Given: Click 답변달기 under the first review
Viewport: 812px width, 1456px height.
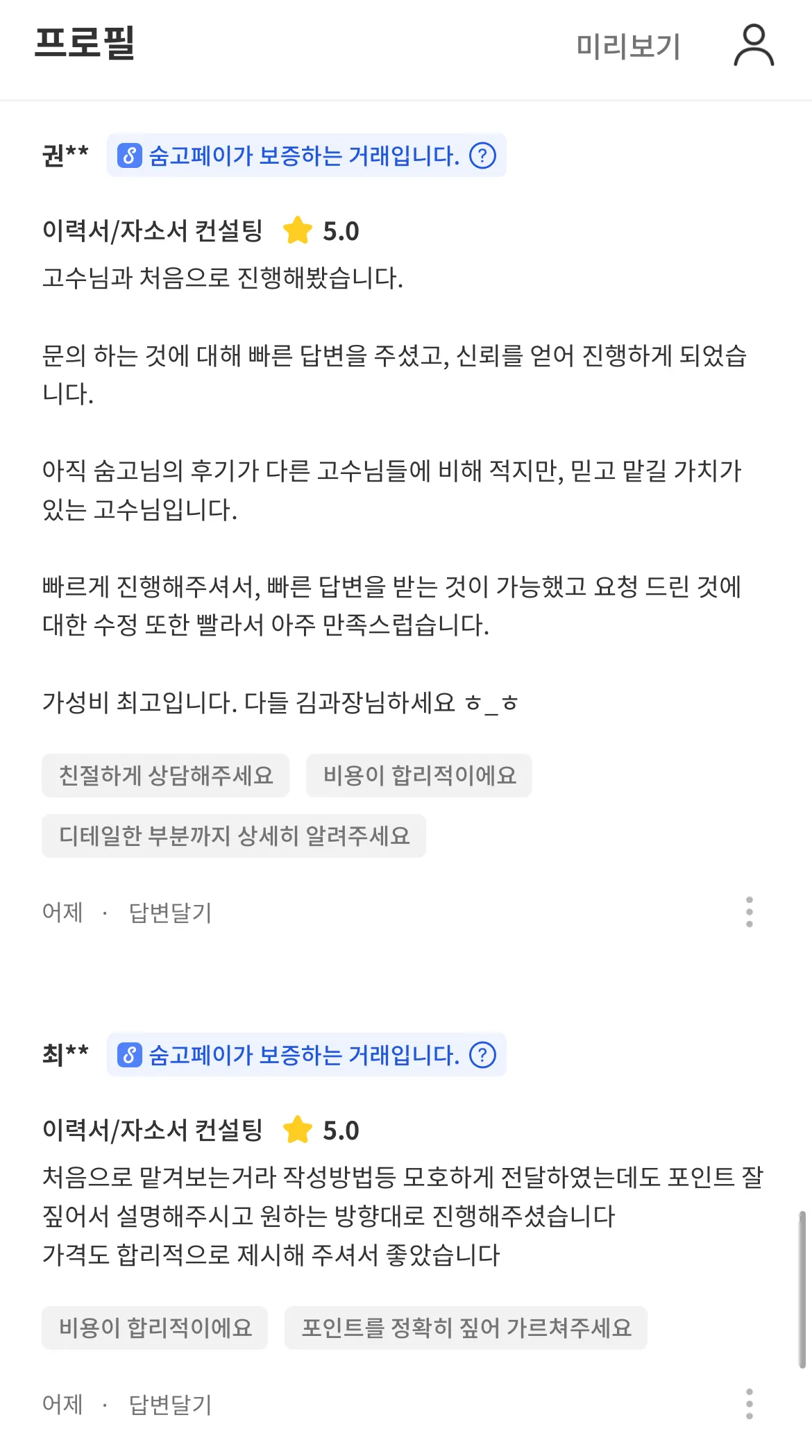Looking at the screenshot, I should tap(171, 914).
